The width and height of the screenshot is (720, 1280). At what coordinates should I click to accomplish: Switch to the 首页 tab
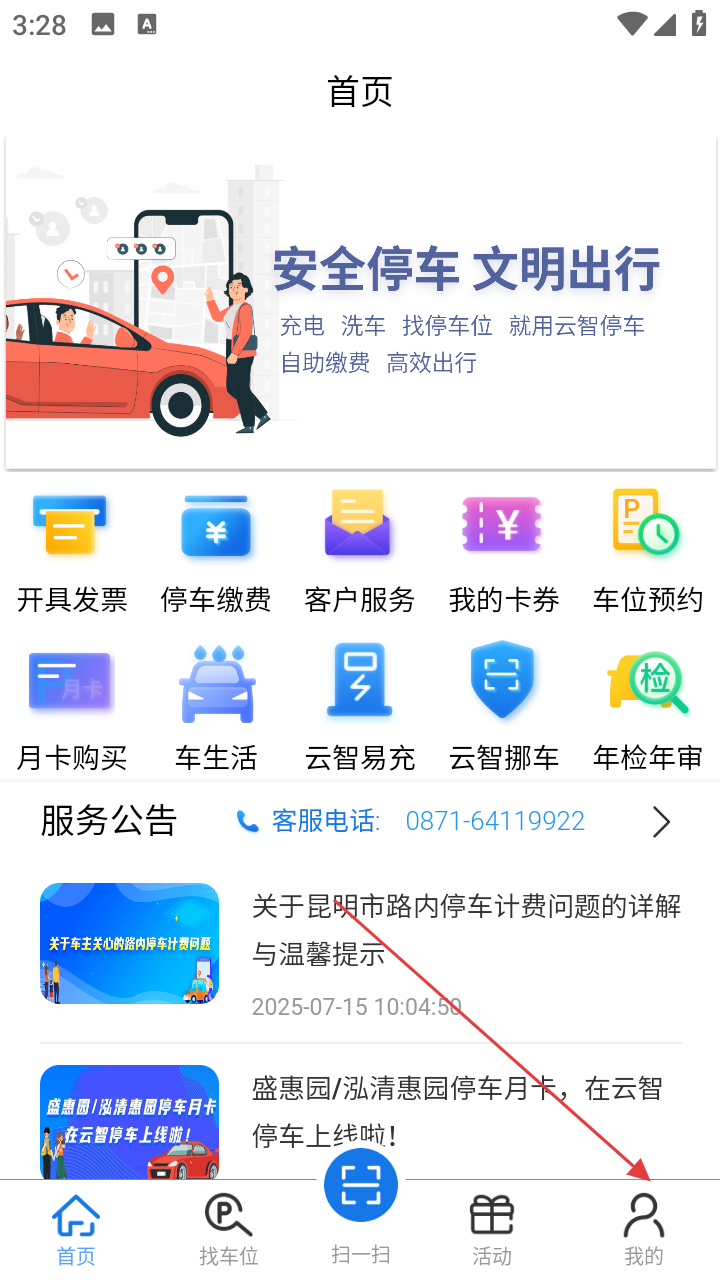click(76, 1229)
